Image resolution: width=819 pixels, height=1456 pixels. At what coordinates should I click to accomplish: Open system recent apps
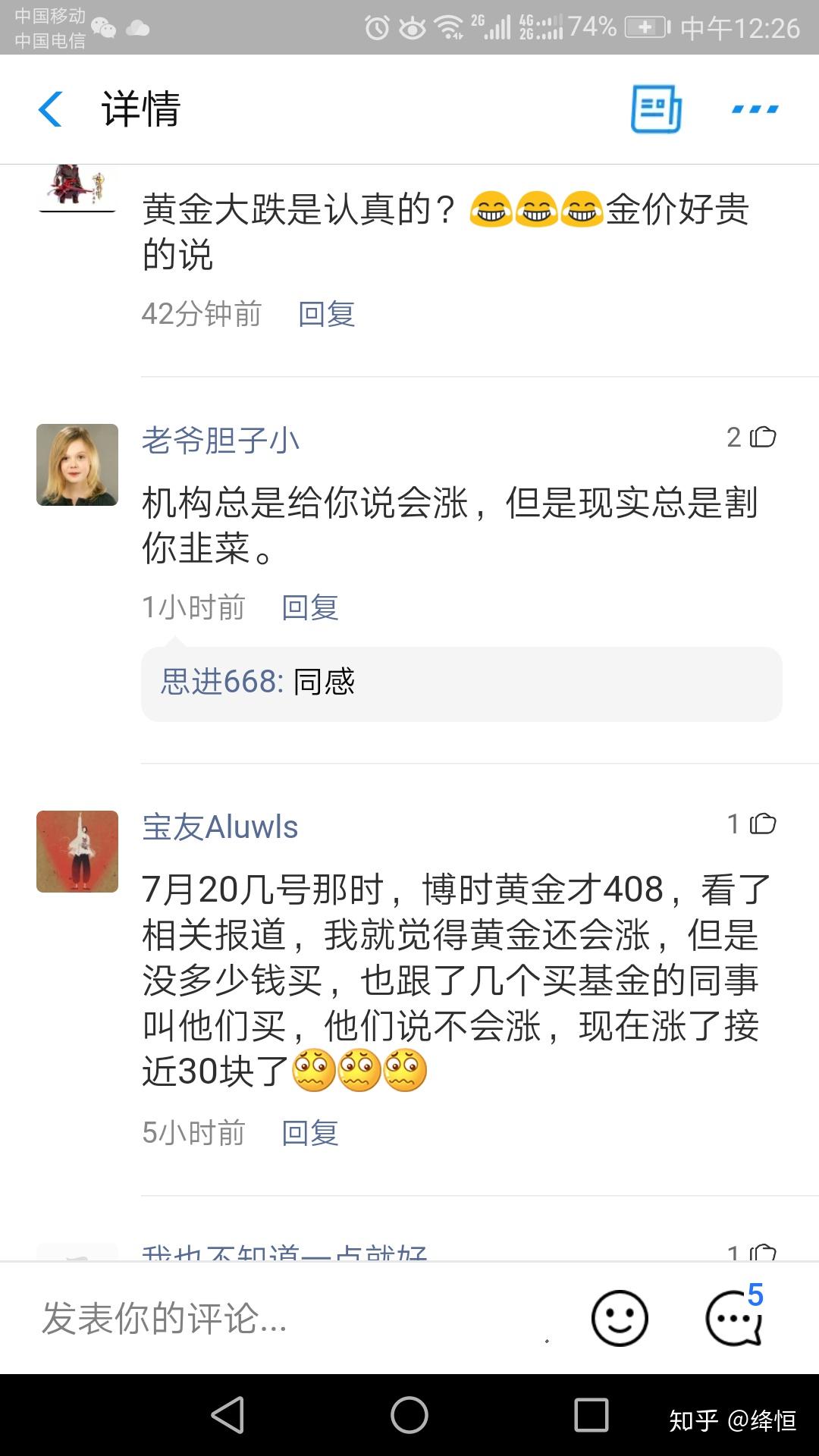pyautogui.click(x=591, y=1415)
